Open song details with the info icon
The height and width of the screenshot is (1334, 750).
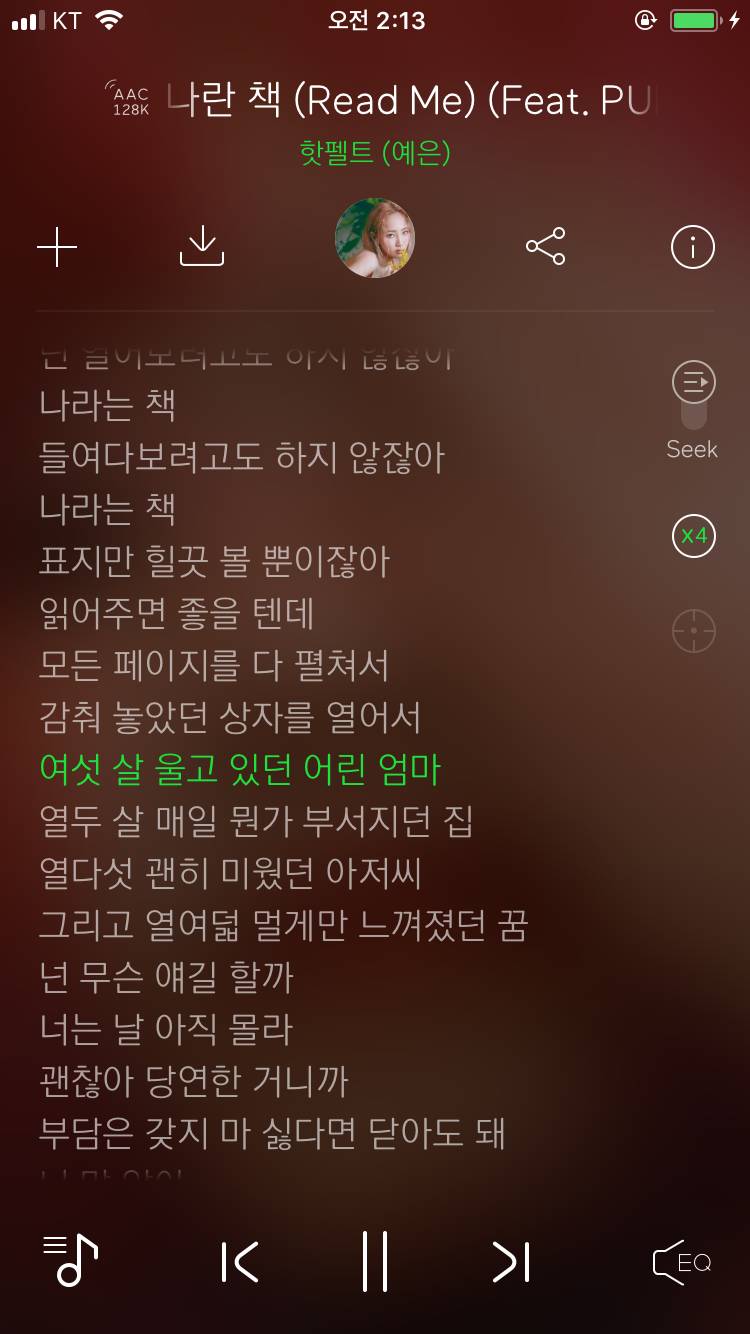click(691, 246)
